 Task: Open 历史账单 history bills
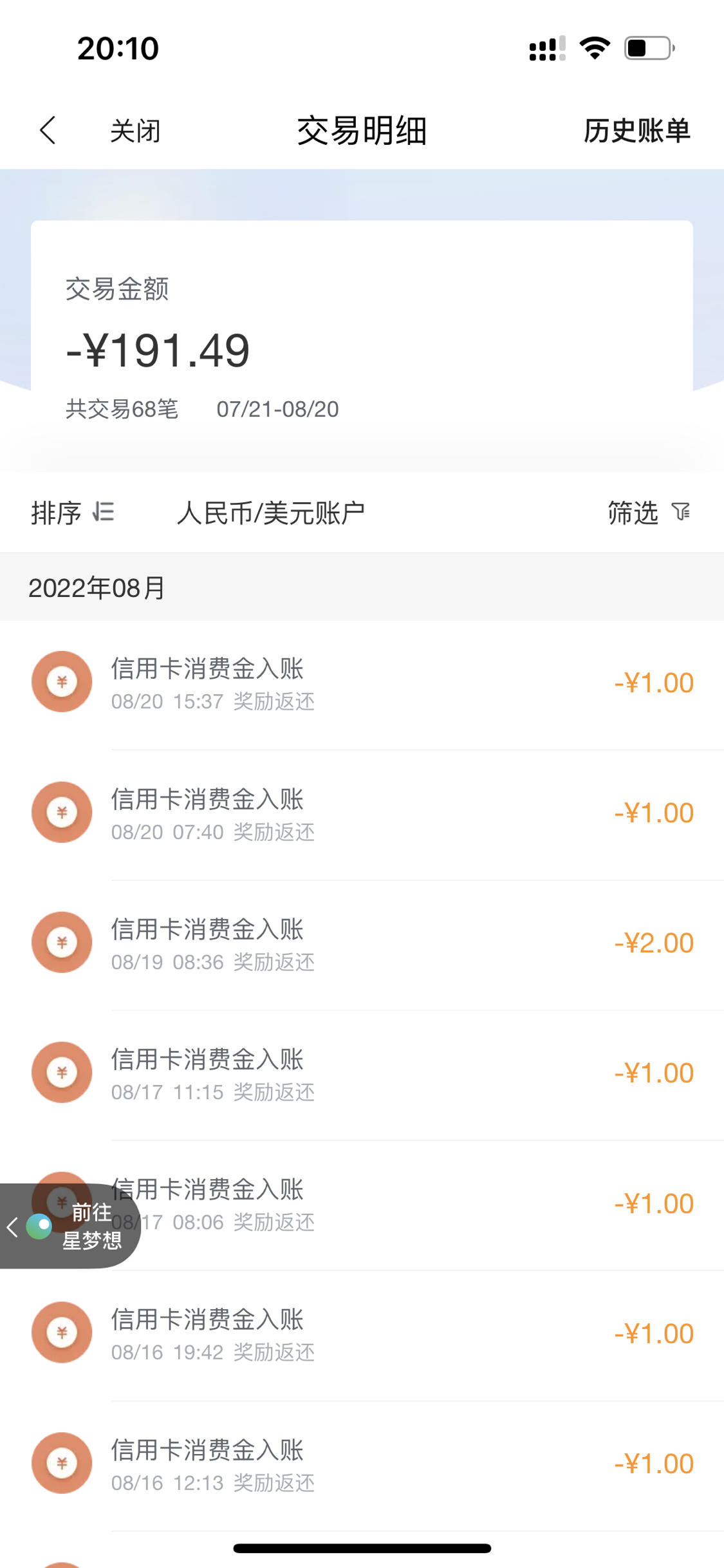point(636,131)
